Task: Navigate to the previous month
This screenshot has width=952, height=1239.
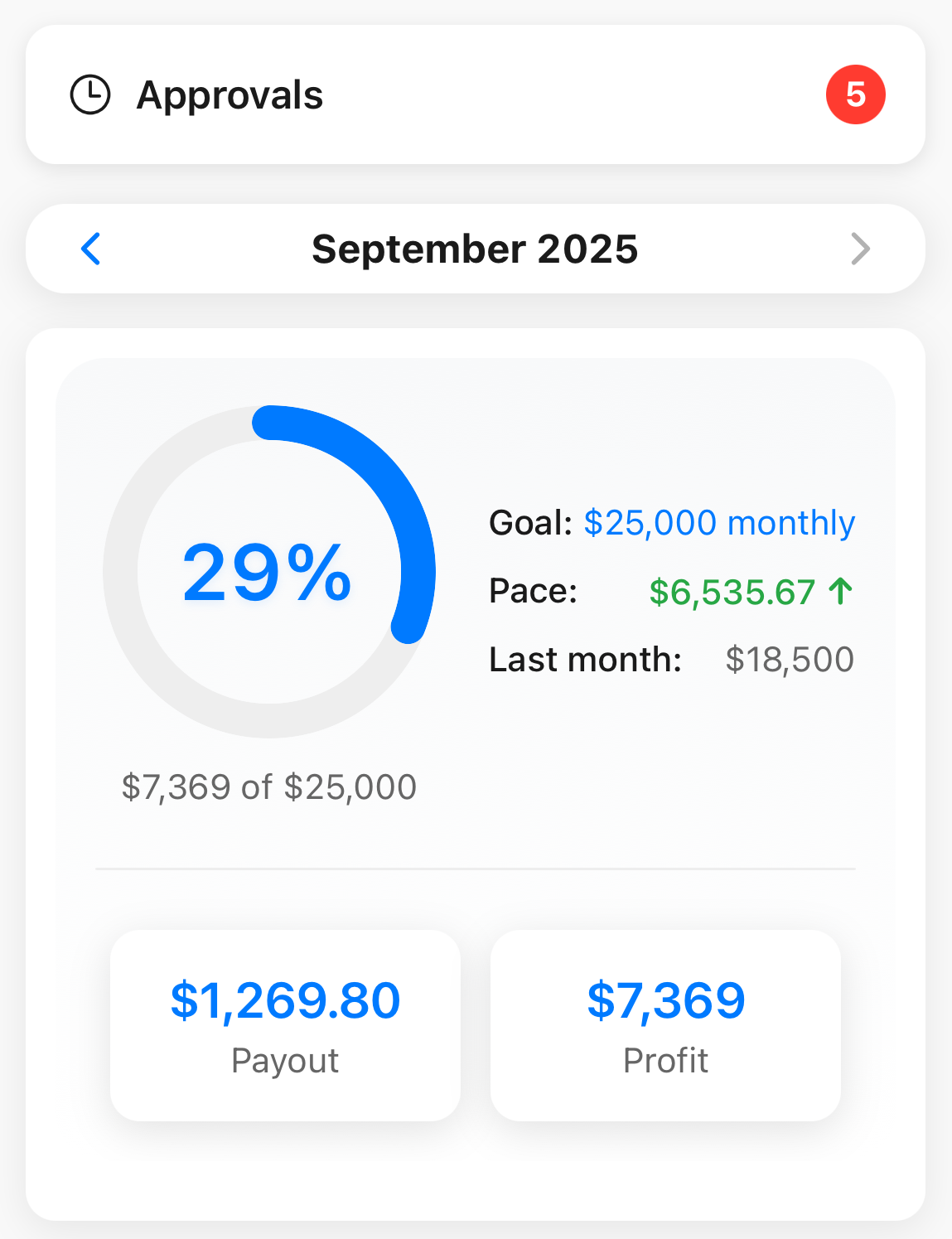Action: (x=91, y=249)
